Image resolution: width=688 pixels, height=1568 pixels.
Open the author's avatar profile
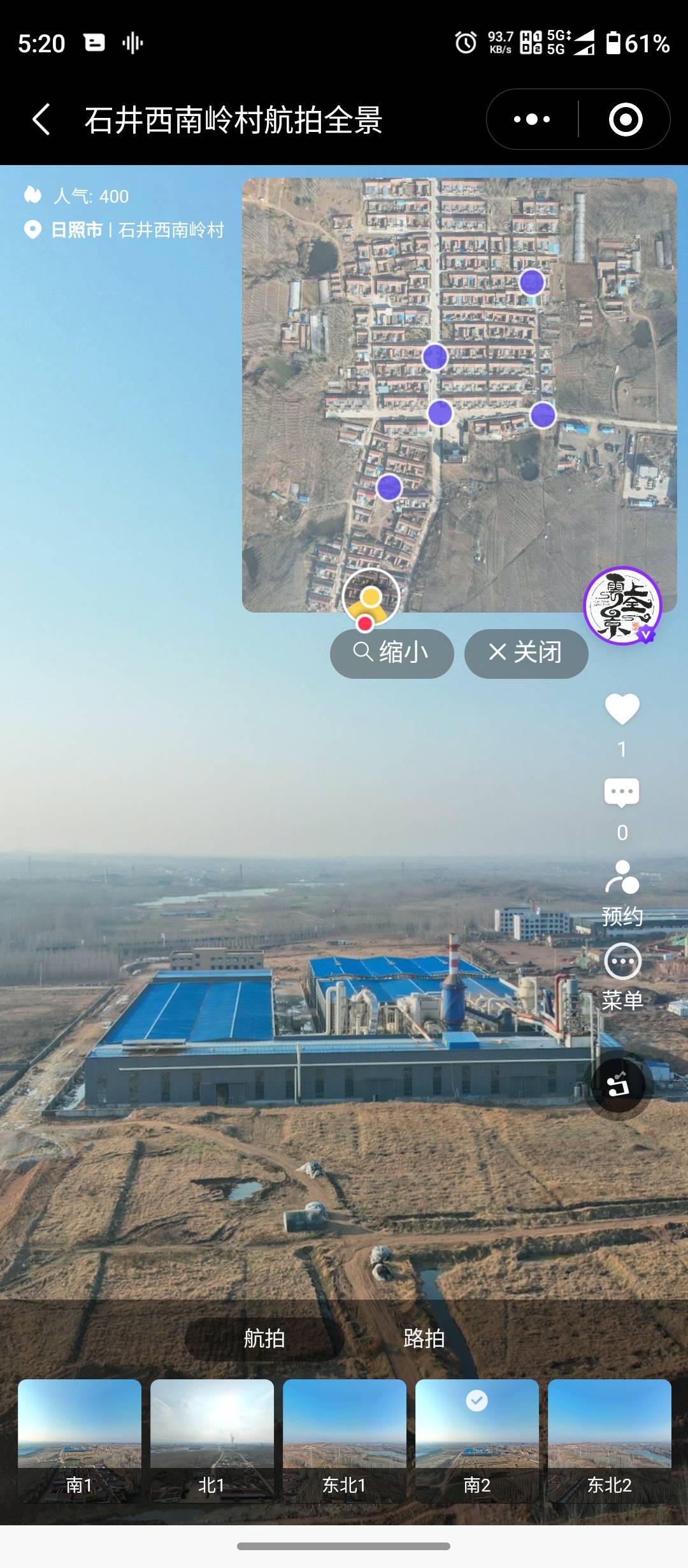tap(622, 606)
